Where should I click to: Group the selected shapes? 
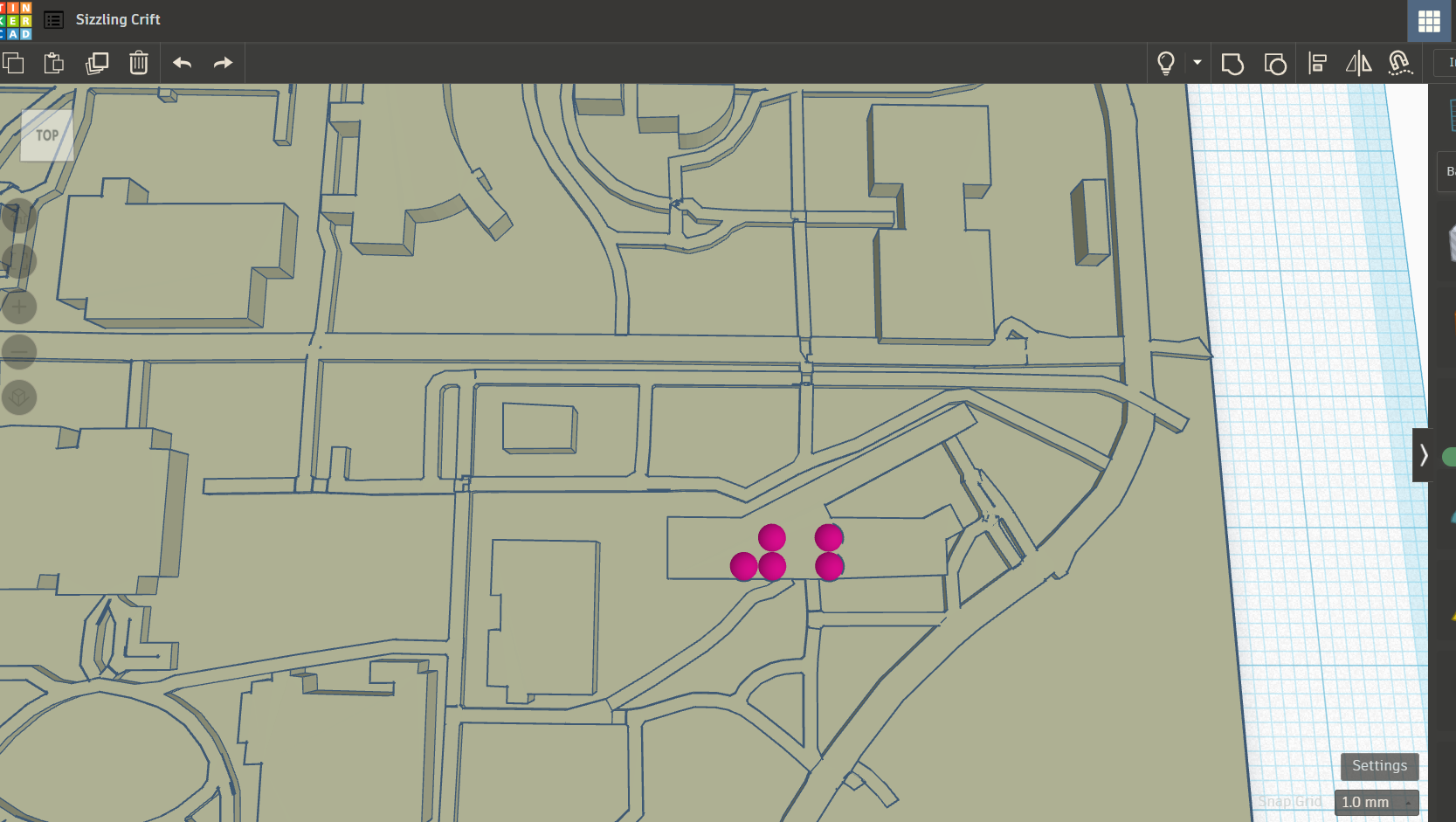1232,64
